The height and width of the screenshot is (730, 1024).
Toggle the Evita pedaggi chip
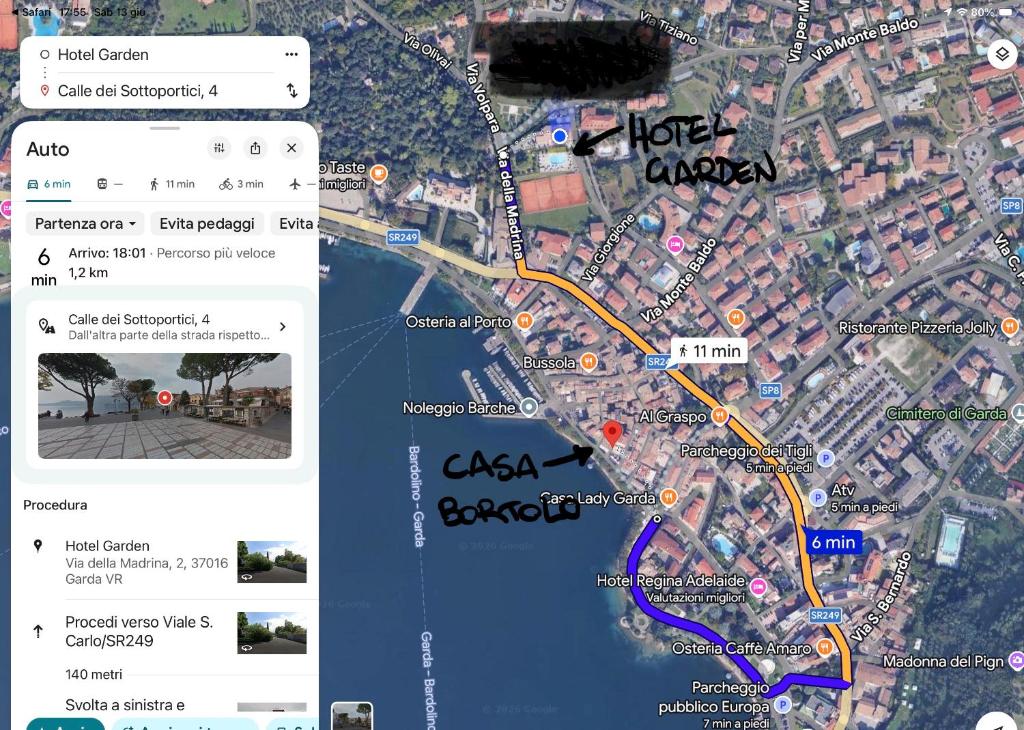(x=207, y=223)
